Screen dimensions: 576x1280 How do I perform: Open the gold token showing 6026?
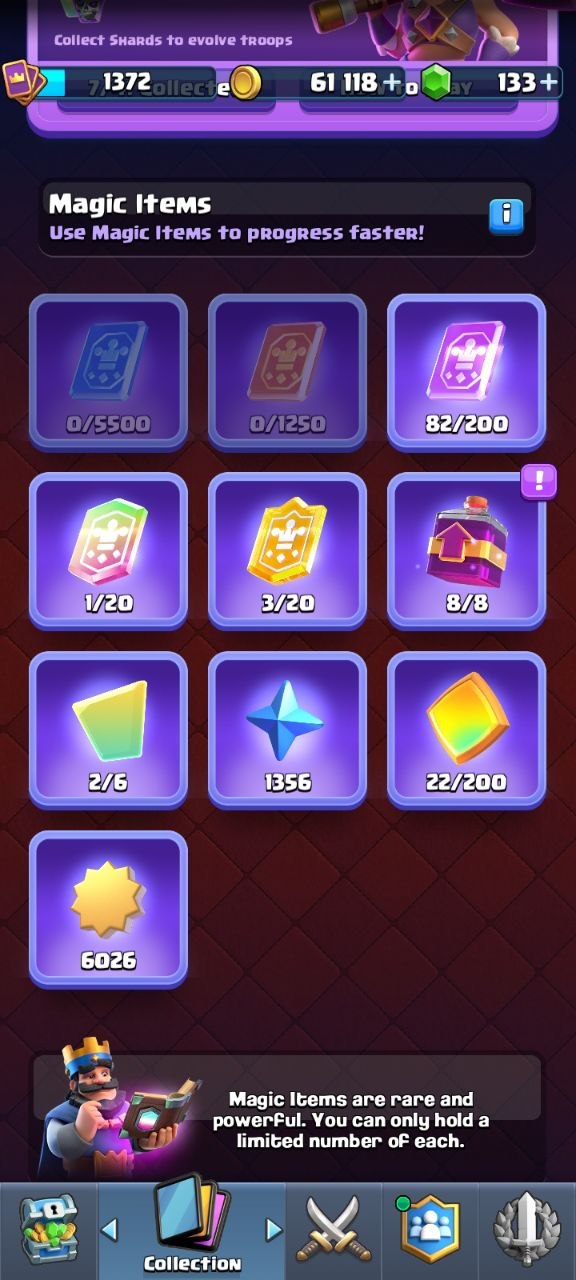108,908
